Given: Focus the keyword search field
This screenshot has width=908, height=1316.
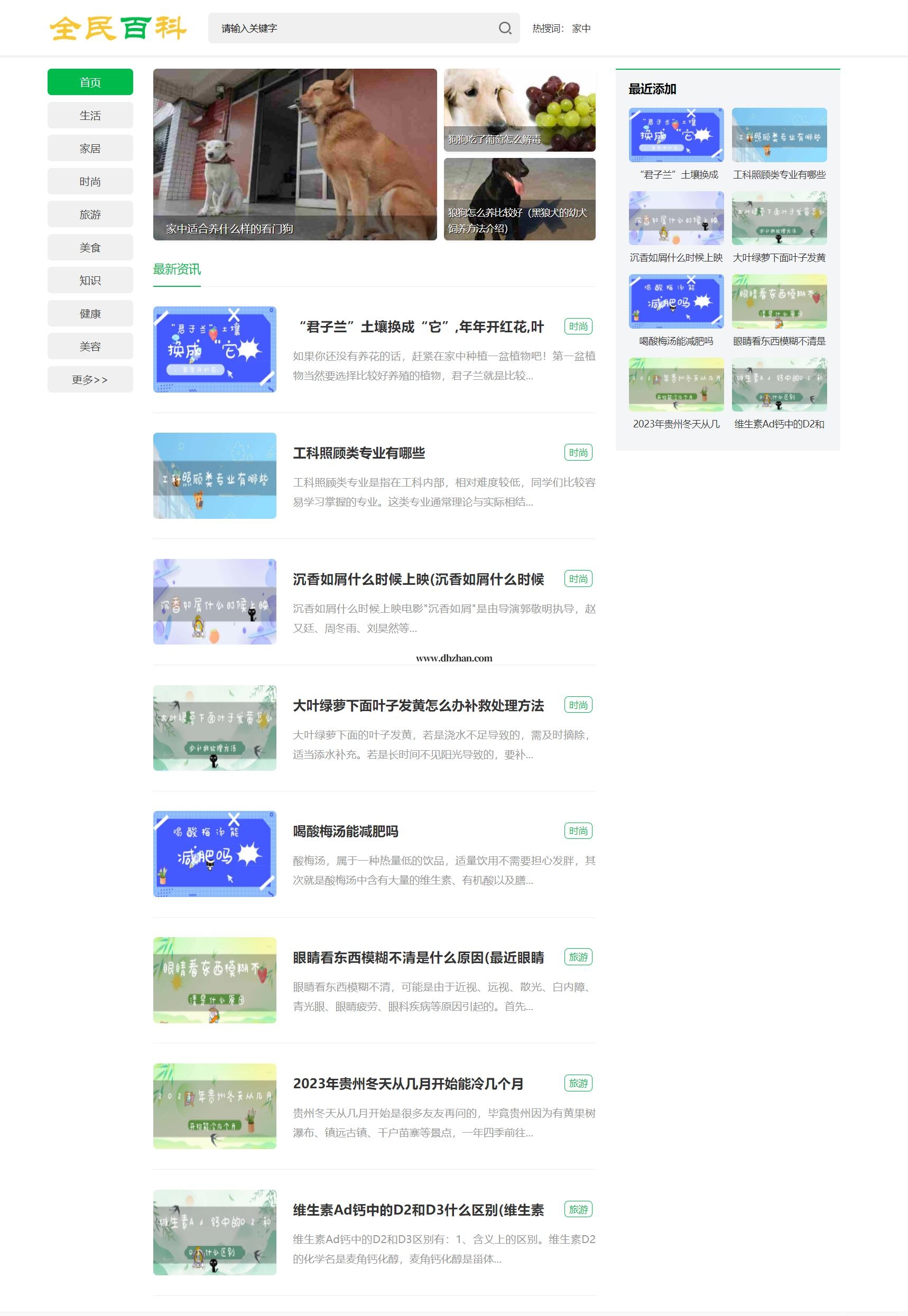Looking at the screenshot, I should (353, 28).
